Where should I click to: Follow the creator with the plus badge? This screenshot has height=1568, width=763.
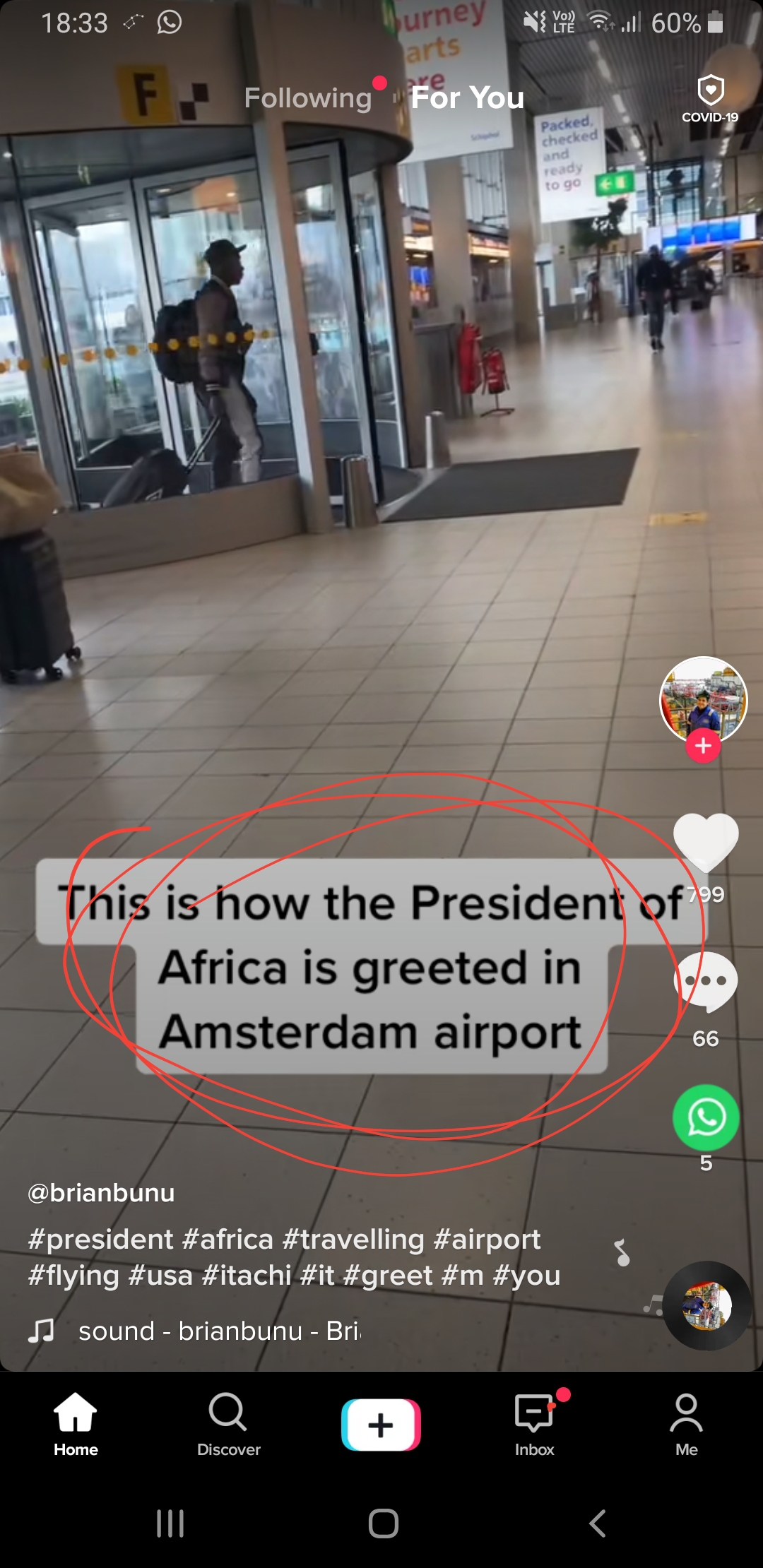[703, 746]
